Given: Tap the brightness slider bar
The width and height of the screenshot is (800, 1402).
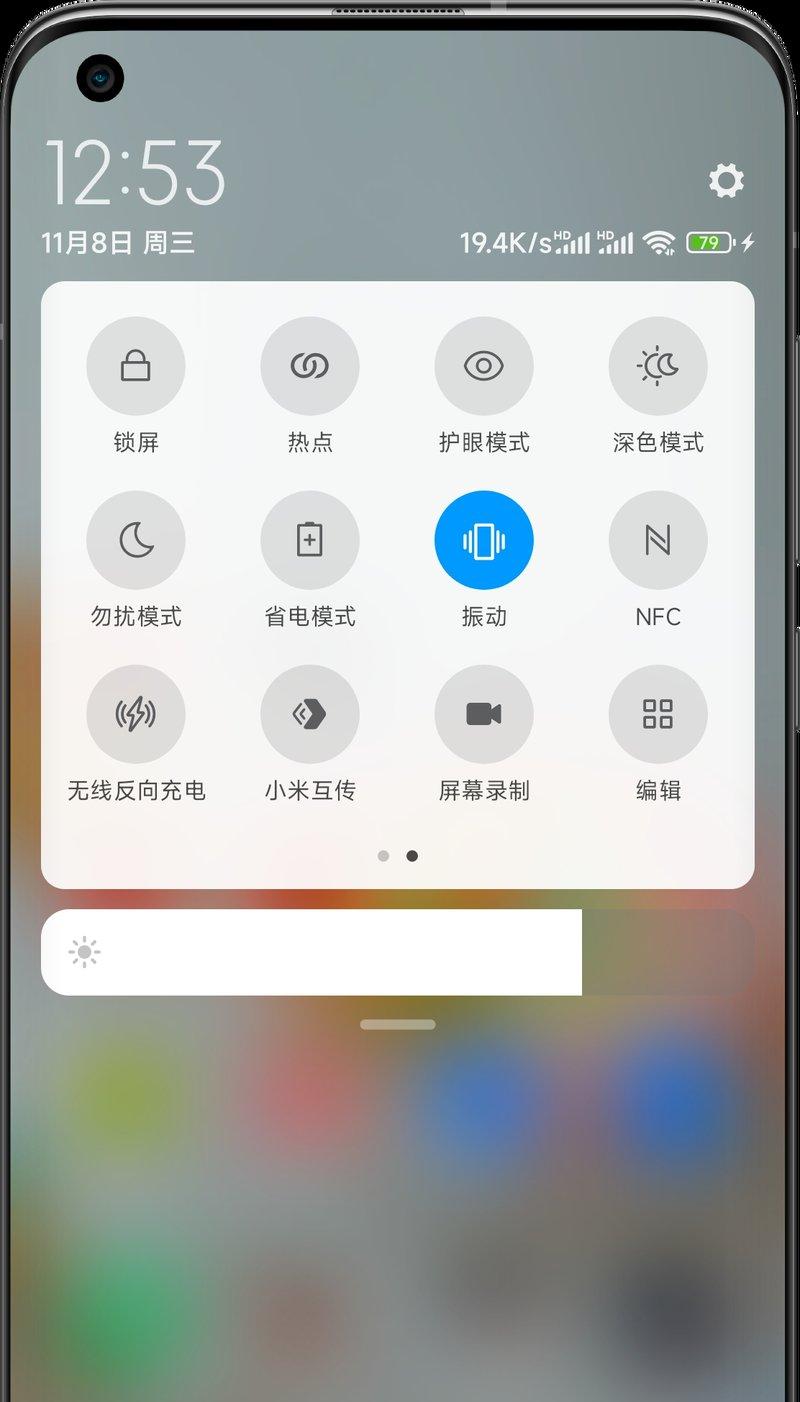Looking at the screenshot, I should [398, 952].
